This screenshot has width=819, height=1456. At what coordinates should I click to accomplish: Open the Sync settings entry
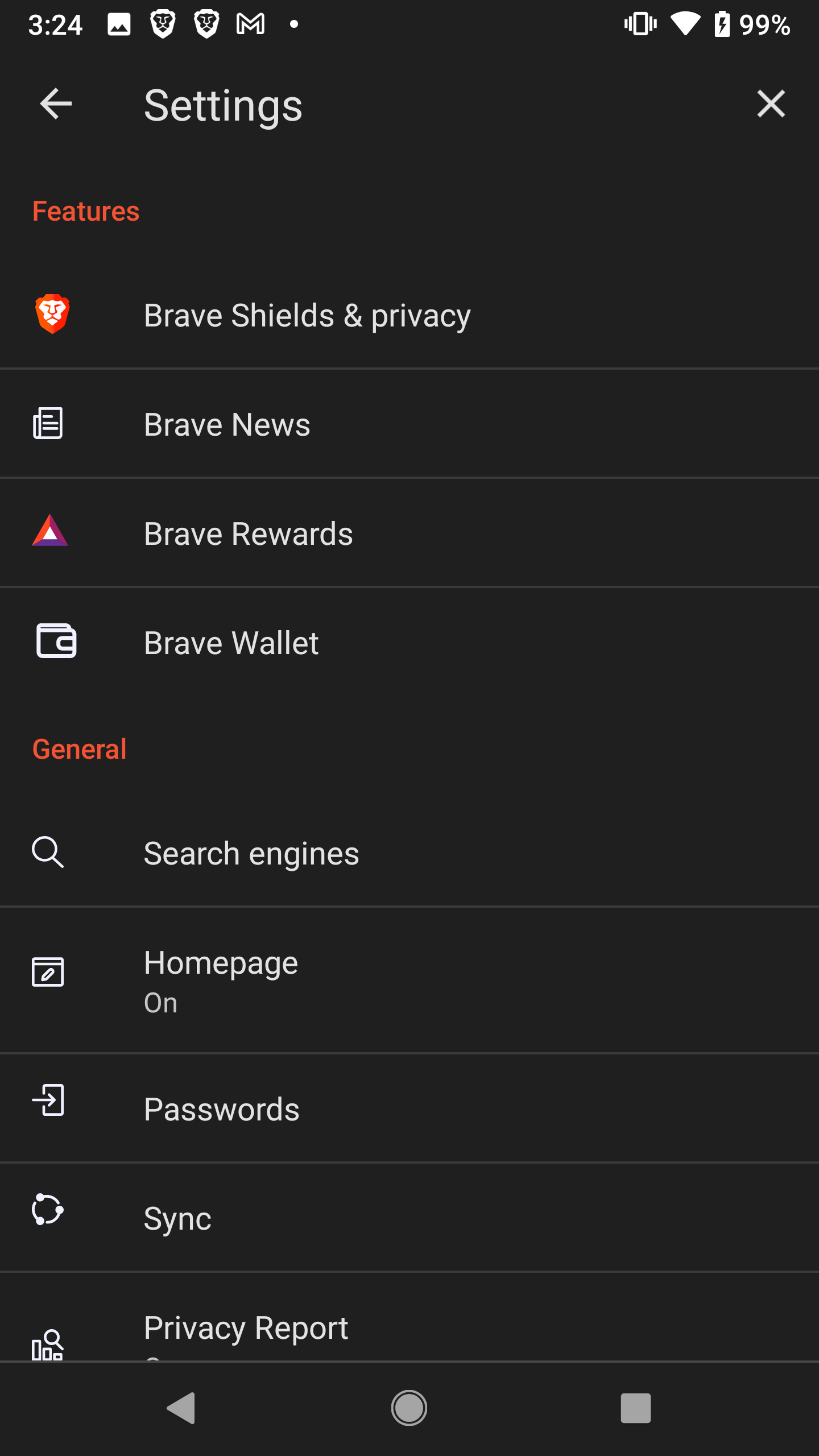[341, 1217]
